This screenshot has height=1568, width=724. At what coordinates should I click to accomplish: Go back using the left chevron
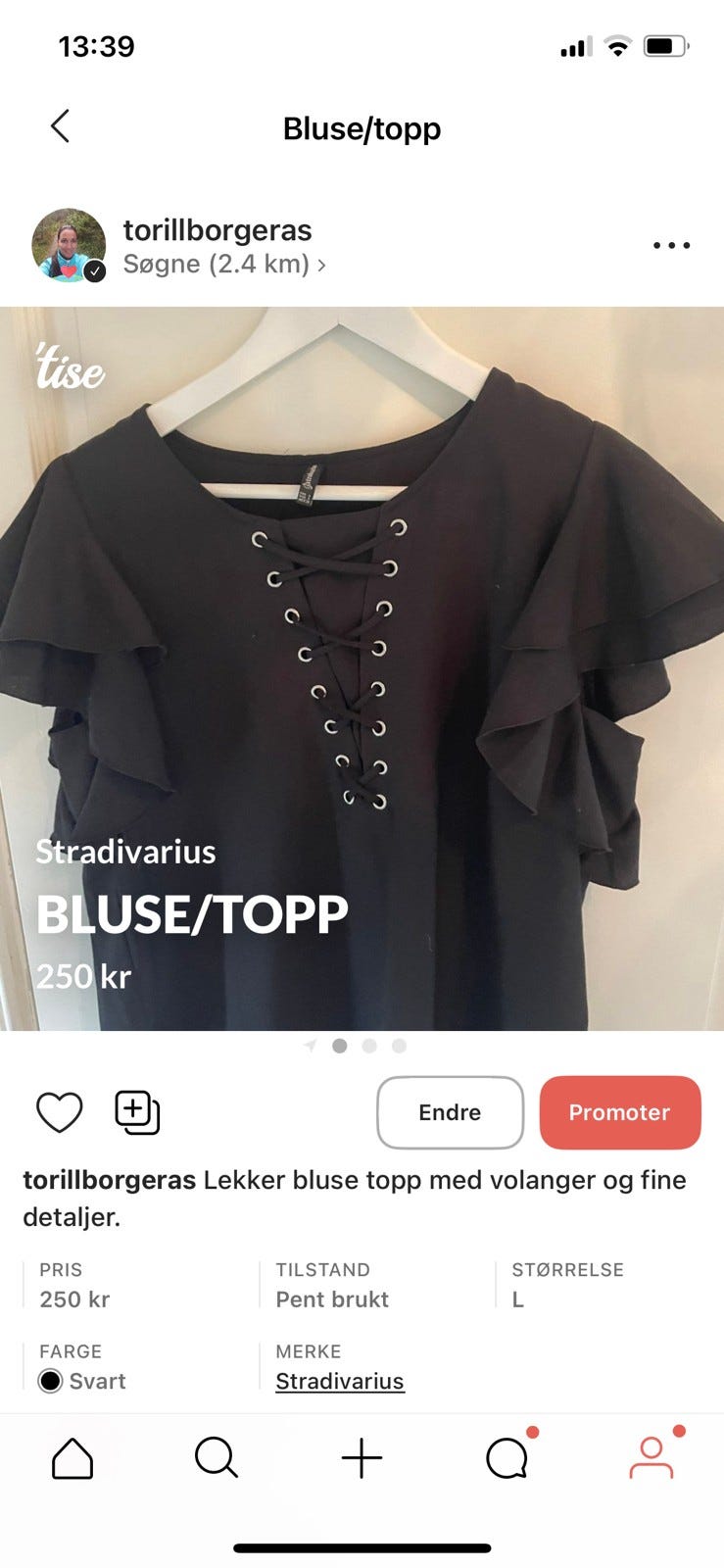pos(60,126)
